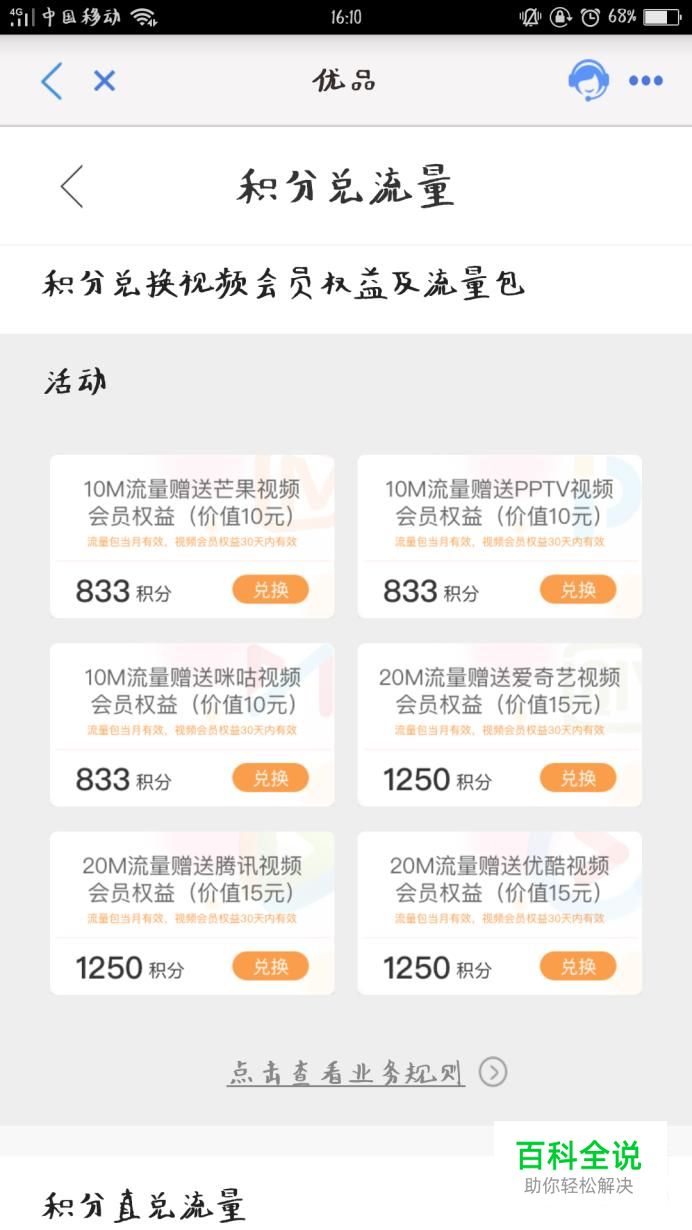Open 点击查看业务规则 link
692x1230 pixels.
pyautogui.click(x=367, y=1073)
